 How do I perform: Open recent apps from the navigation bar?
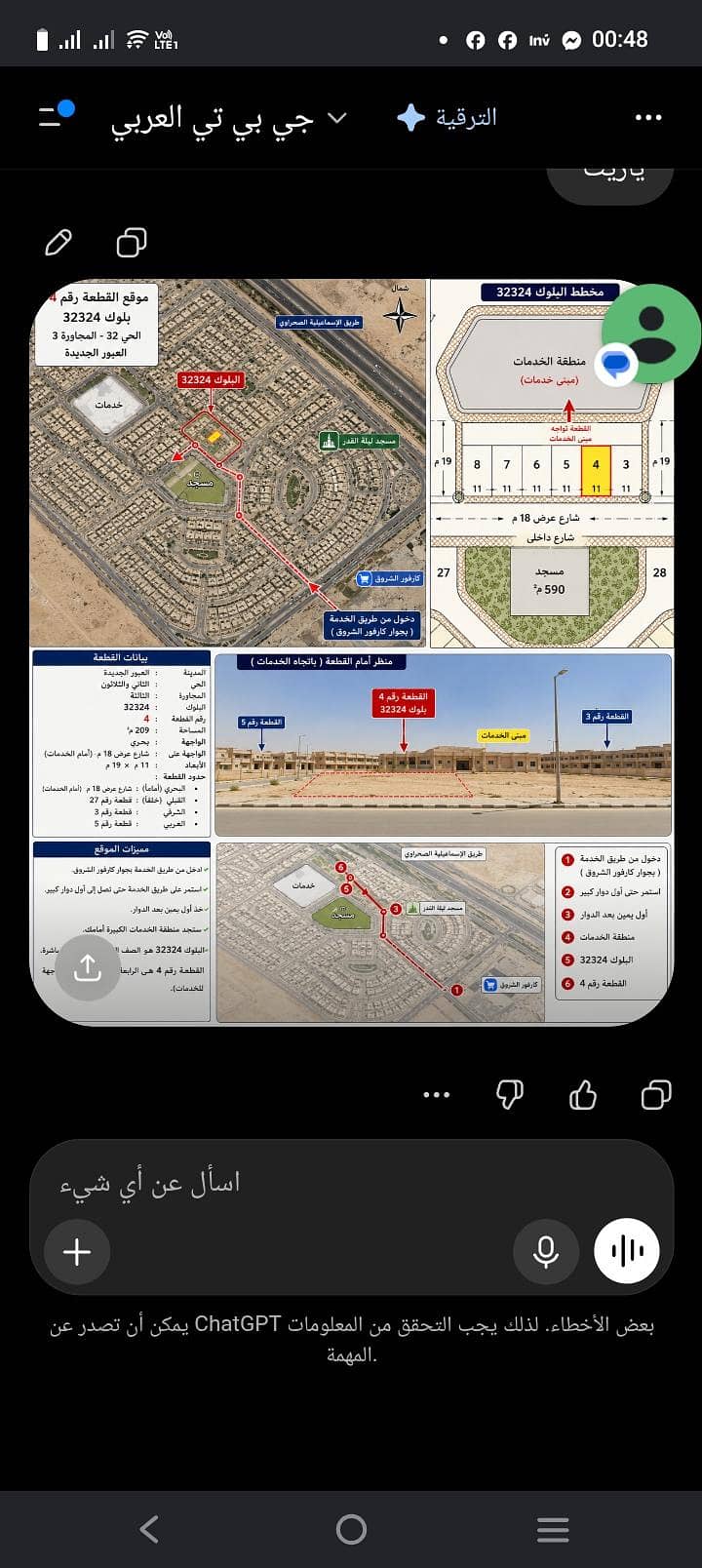pyautogui.click(x=553, y=1529)
